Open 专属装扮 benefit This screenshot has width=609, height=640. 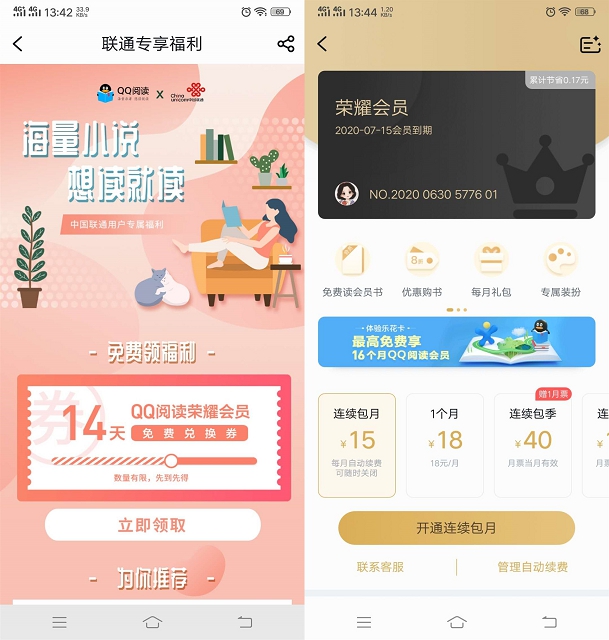561,270
